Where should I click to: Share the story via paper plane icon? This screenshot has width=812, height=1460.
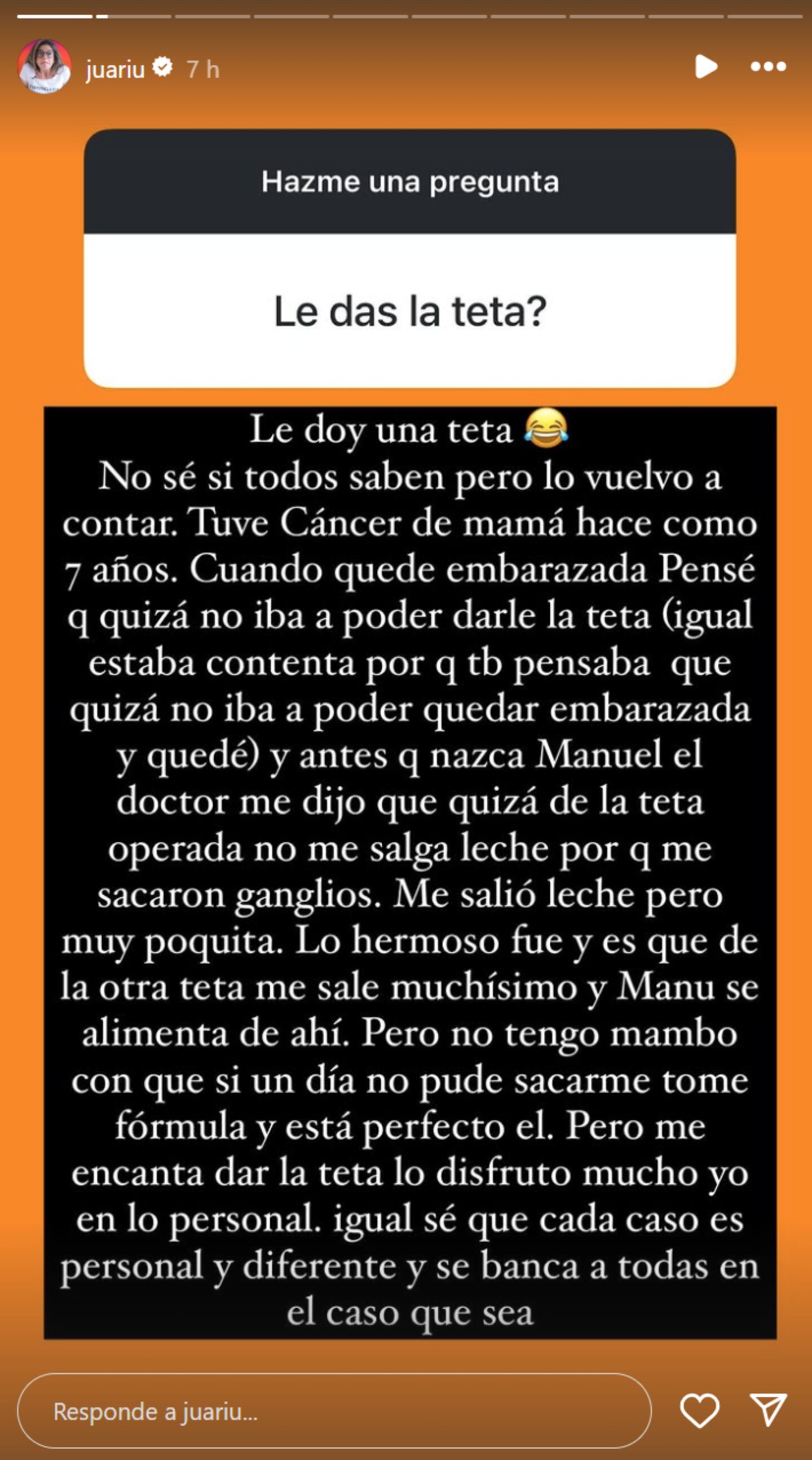pos(768,1410)
